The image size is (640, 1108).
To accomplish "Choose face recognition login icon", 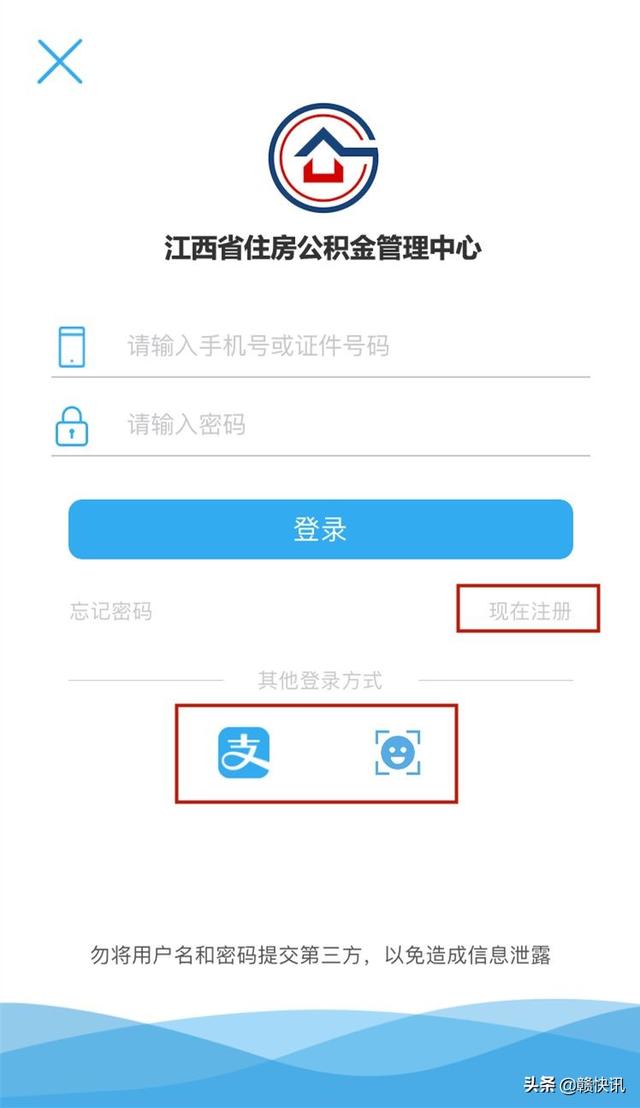I will tap(398, 753).
